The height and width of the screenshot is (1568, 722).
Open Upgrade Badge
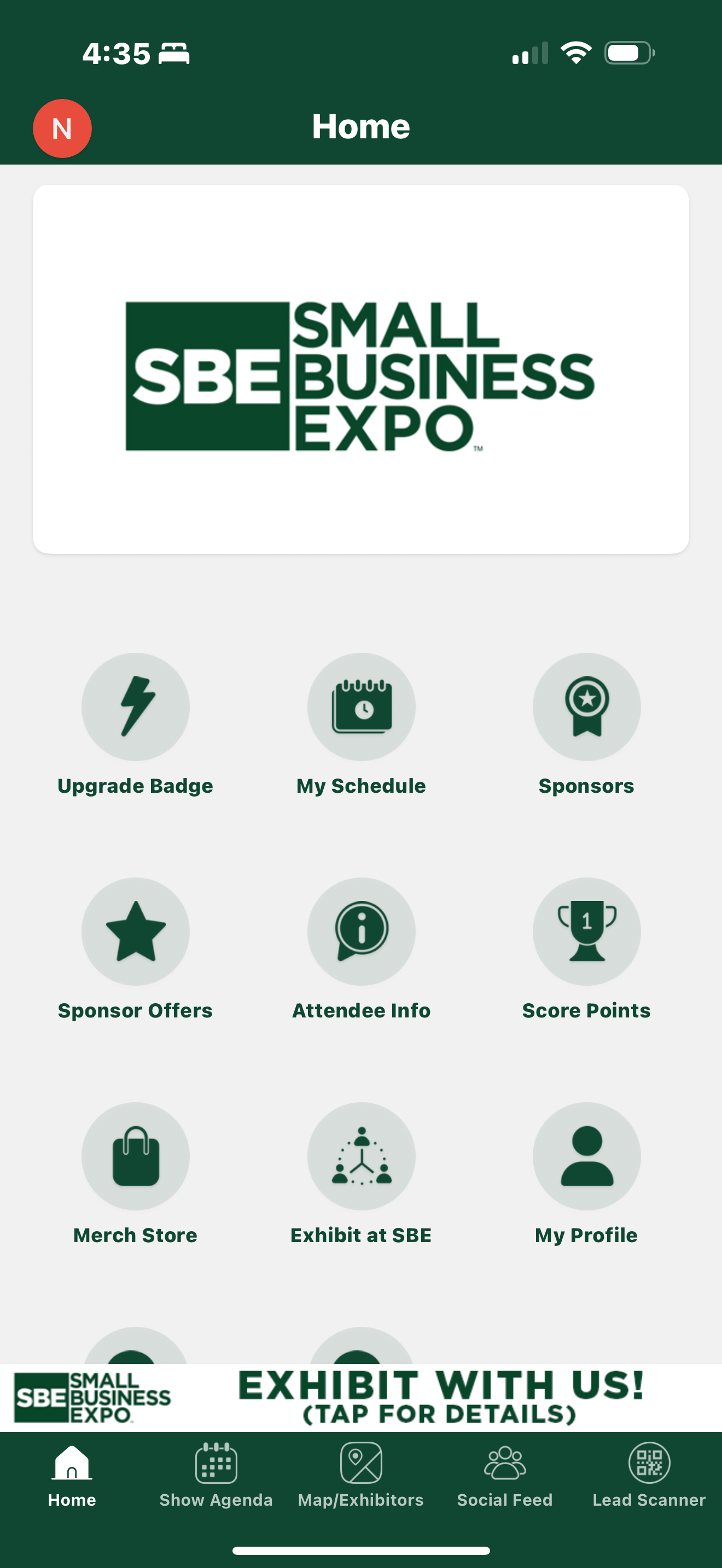[135, 707]
